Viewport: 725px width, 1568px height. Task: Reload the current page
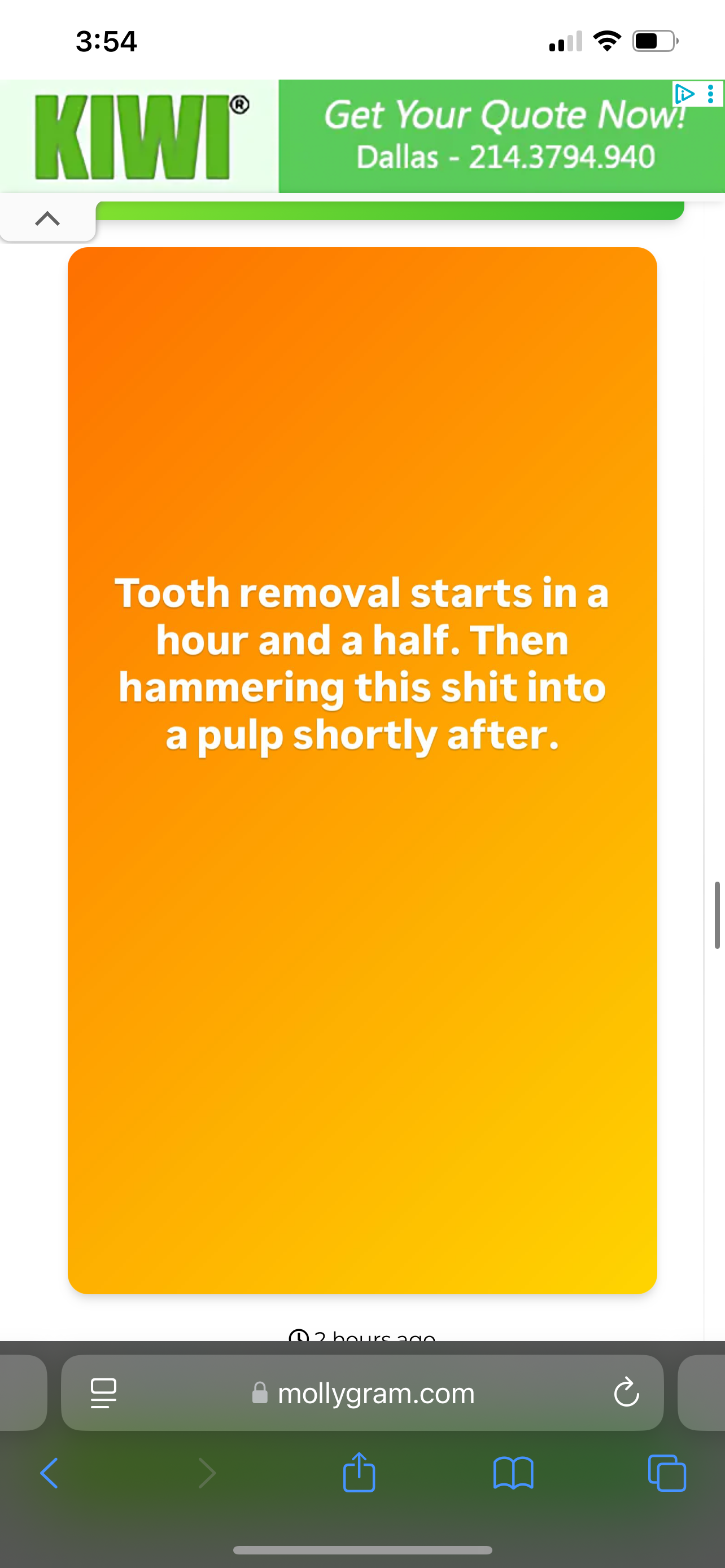pos(626,1392)
